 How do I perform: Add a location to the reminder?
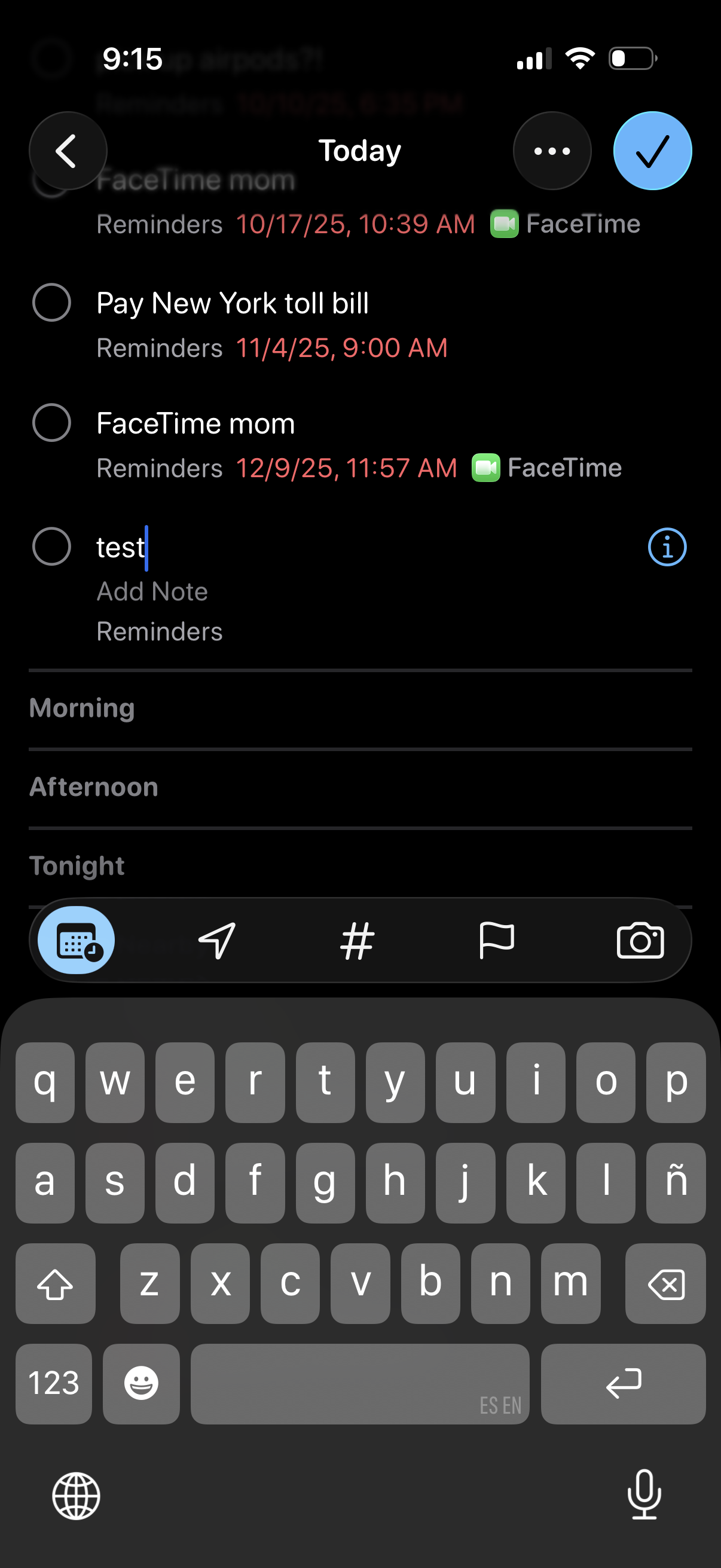click(216, 940)
